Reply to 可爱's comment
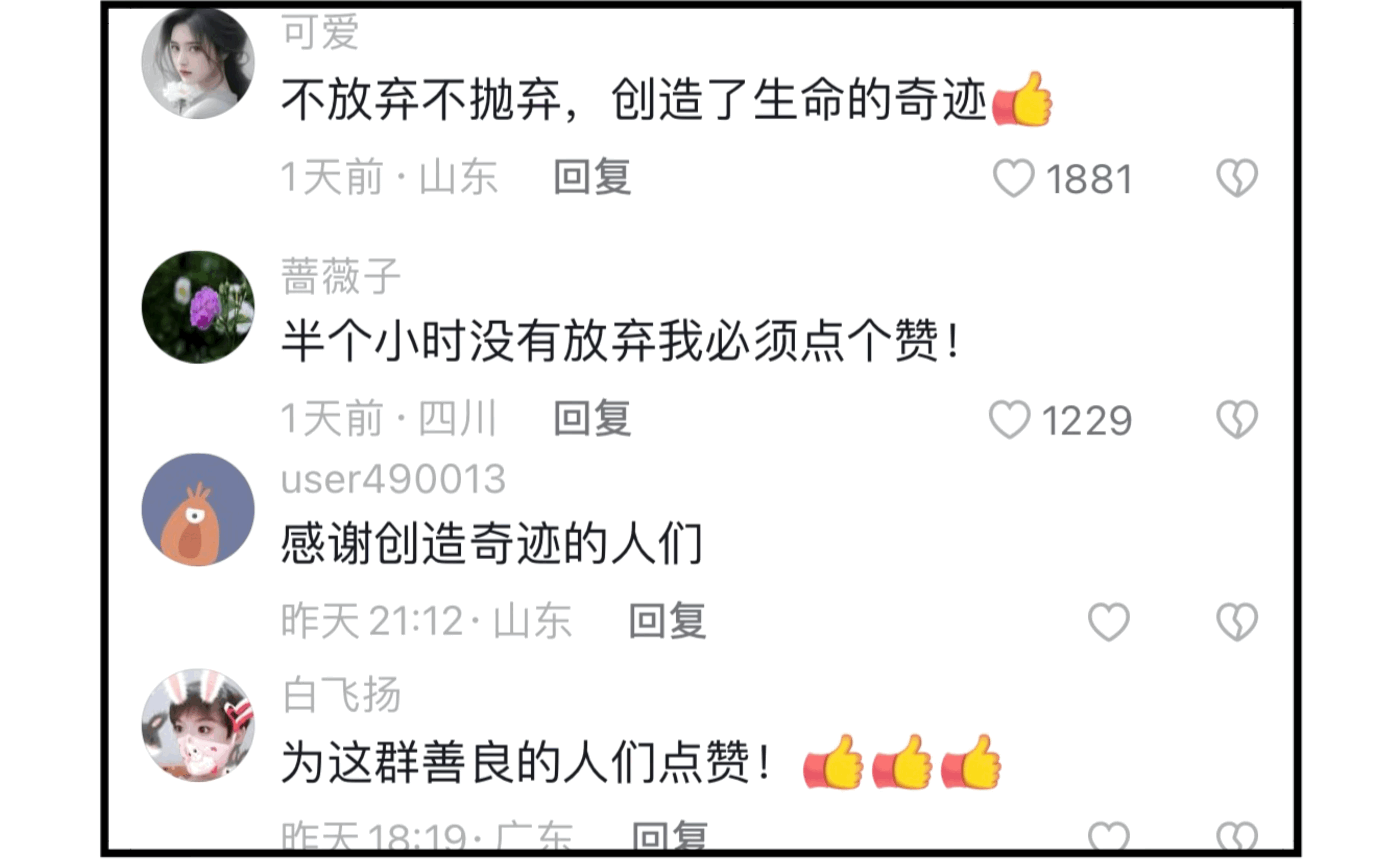1400x860 pixels. (x=592, y=177)
